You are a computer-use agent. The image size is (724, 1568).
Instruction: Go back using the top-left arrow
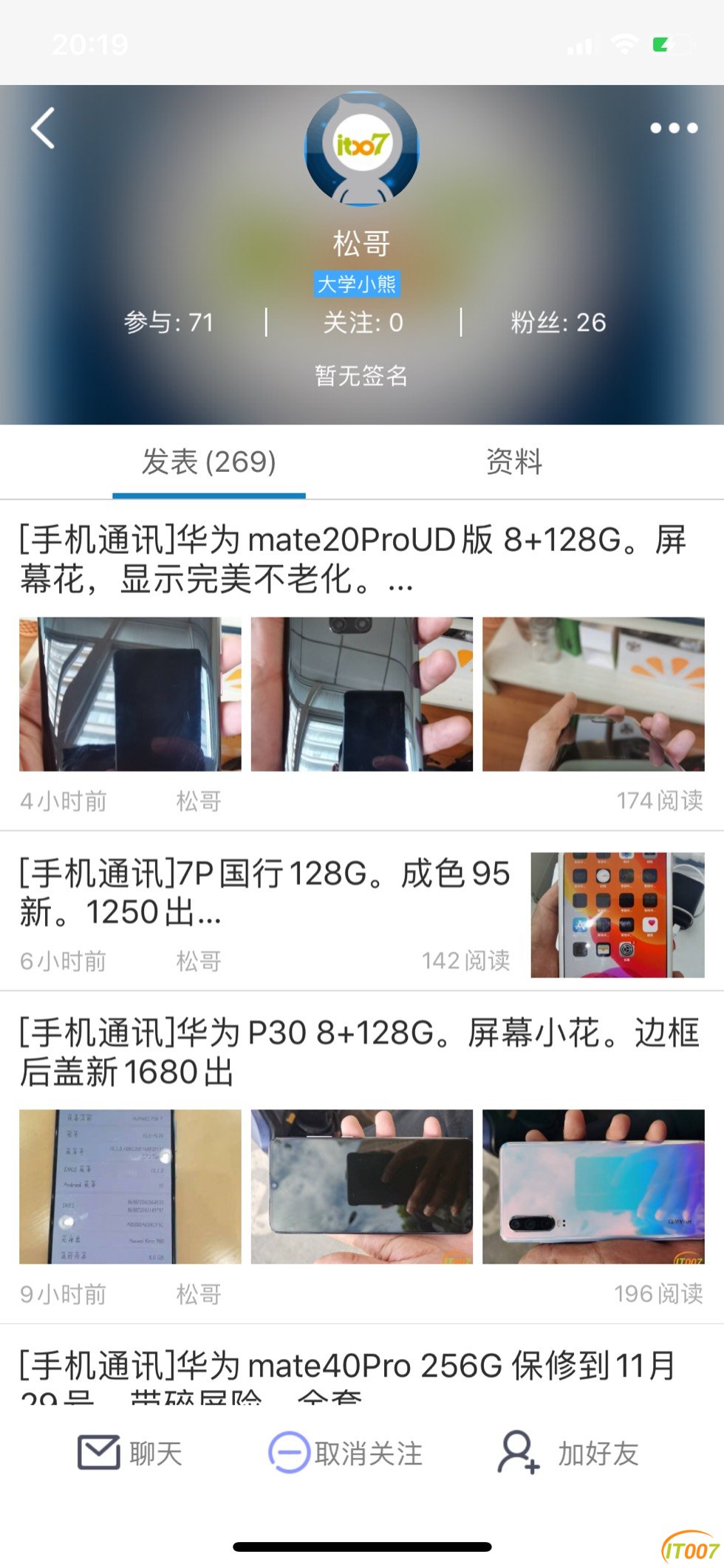coord(43,129)
